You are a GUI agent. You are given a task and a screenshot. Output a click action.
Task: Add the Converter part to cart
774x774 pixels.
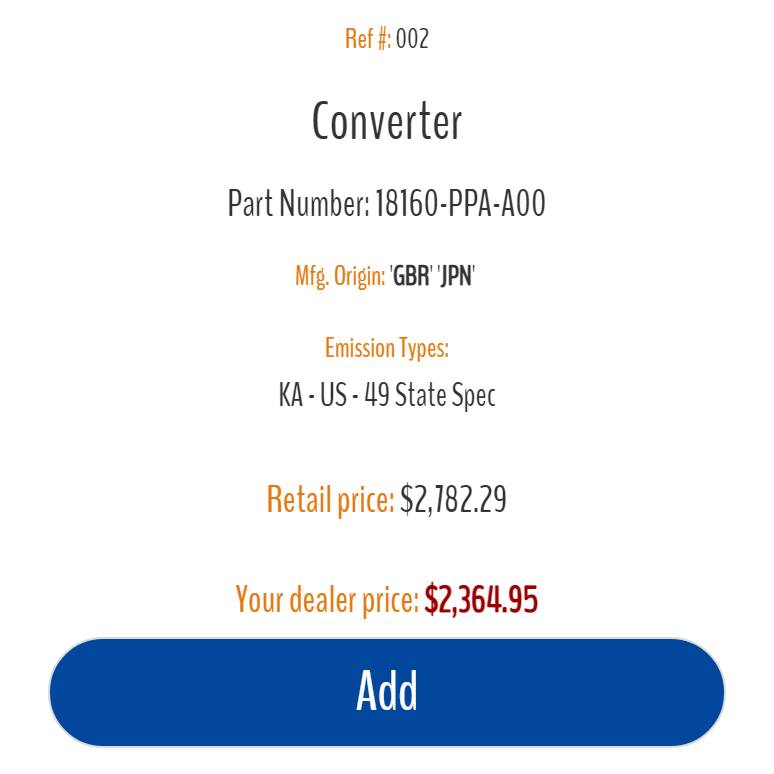click(x=387, y=692)
